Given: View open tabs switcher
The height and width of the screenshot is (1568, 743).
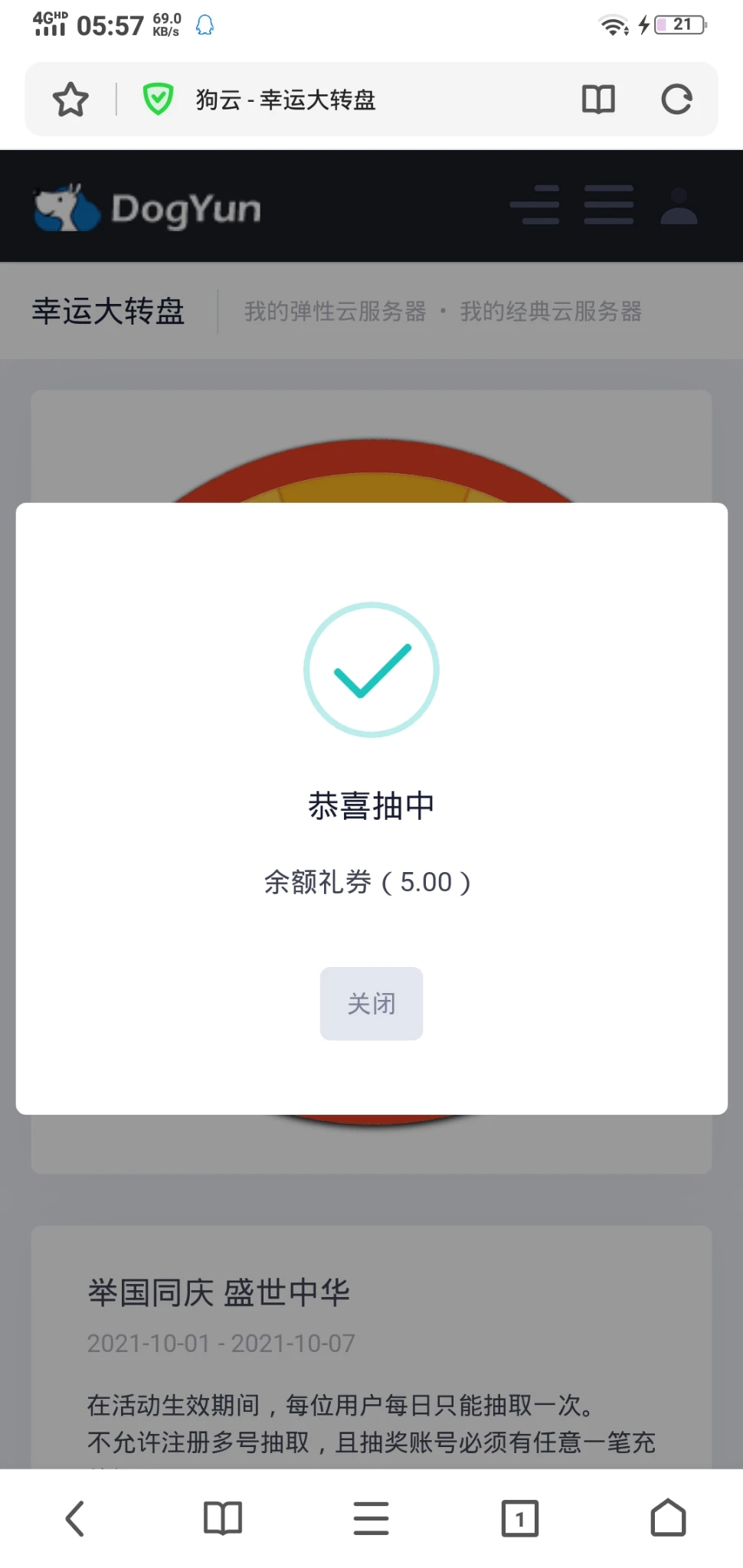Looking at the screenshot, I should point(519,1518).
